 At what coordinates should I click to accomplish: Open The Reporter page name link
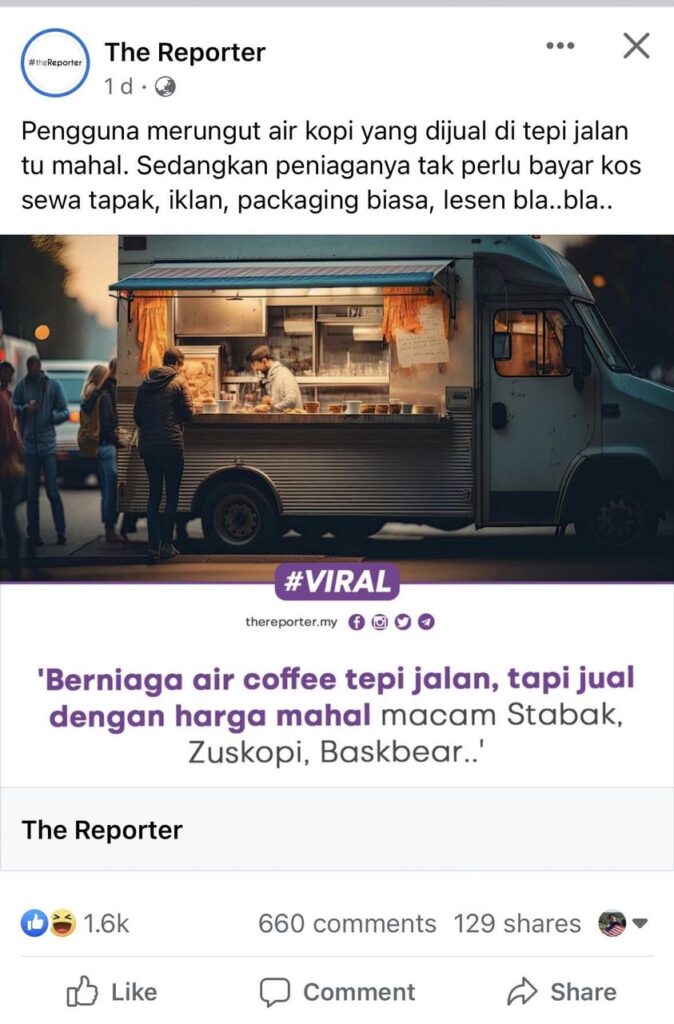coord(185,52)
